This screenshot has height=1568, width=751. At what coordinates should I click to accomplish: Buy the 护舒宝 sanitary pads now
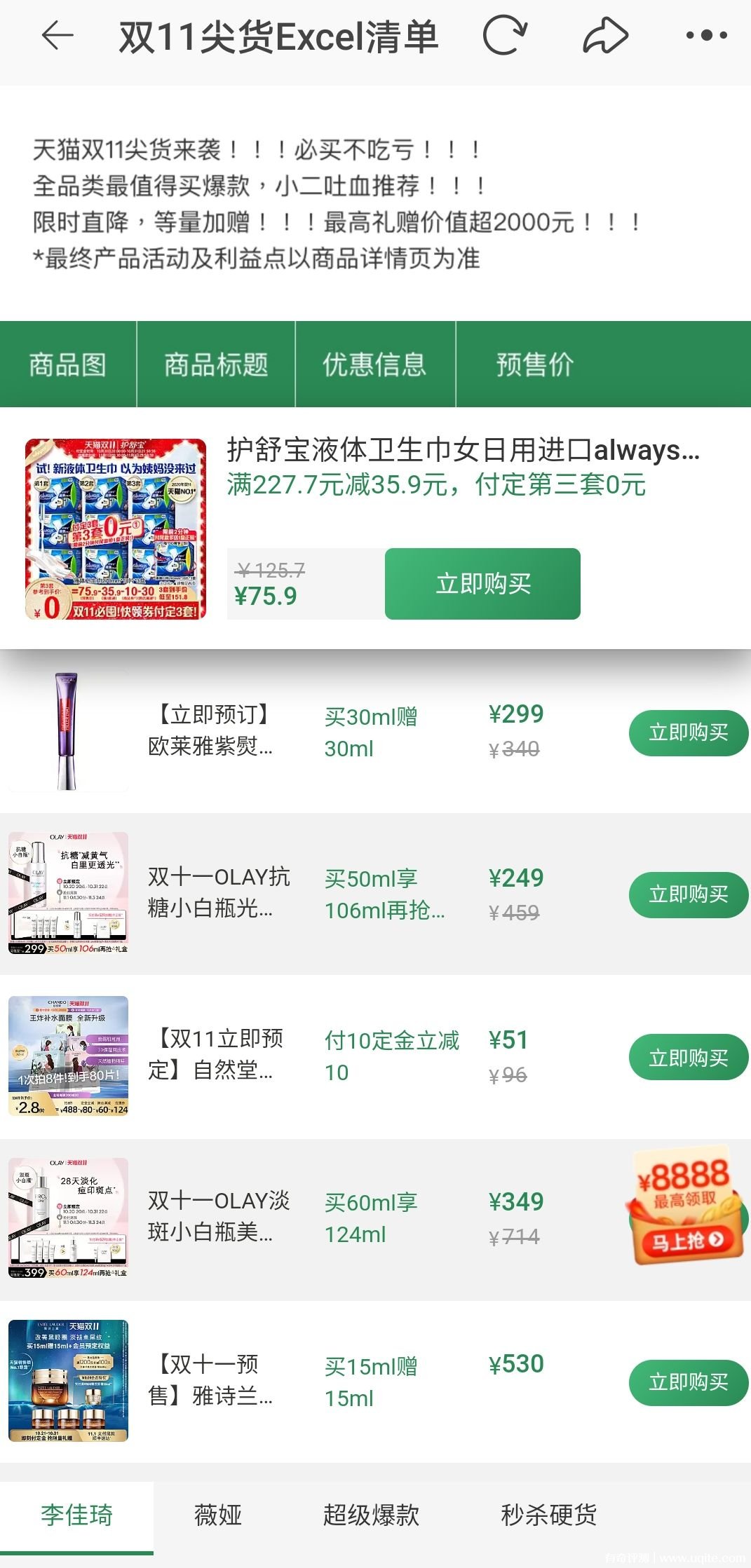482,584
